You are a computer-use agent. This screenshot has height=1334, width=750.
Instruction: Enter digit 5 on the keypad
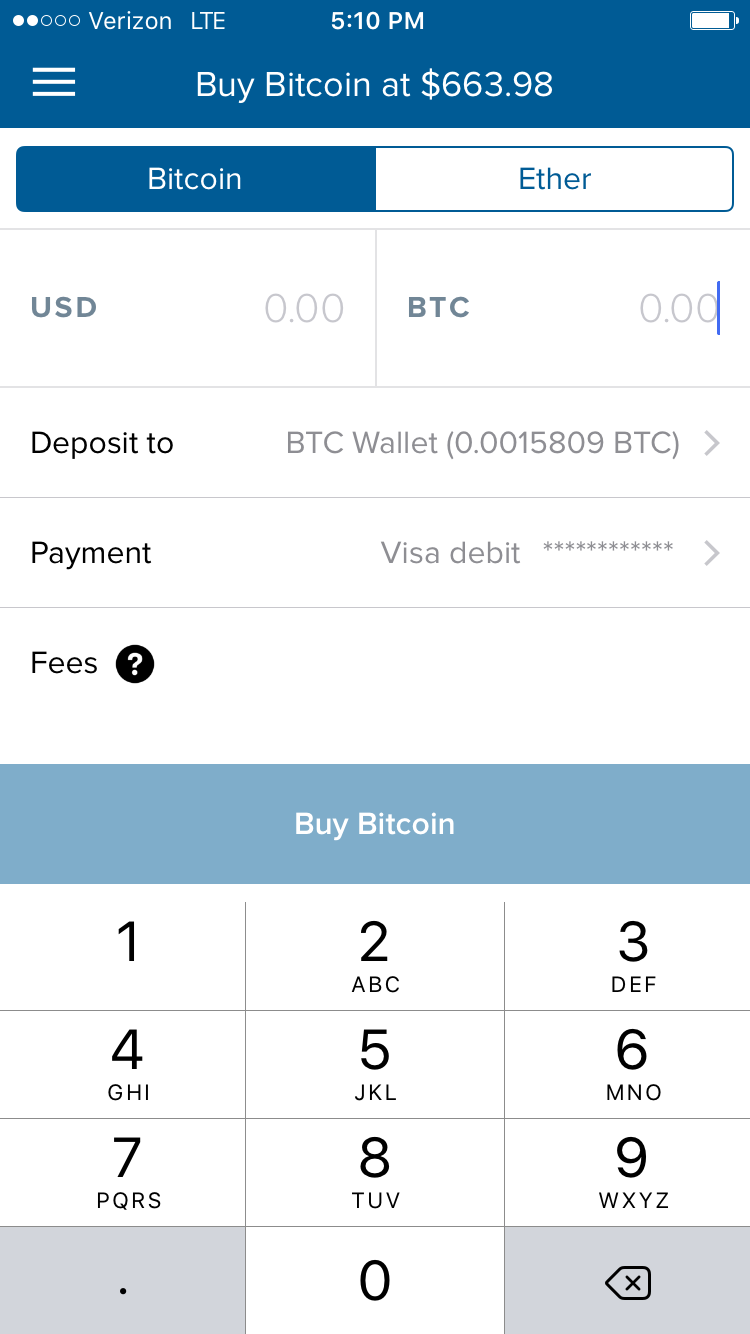[375, 1064]
